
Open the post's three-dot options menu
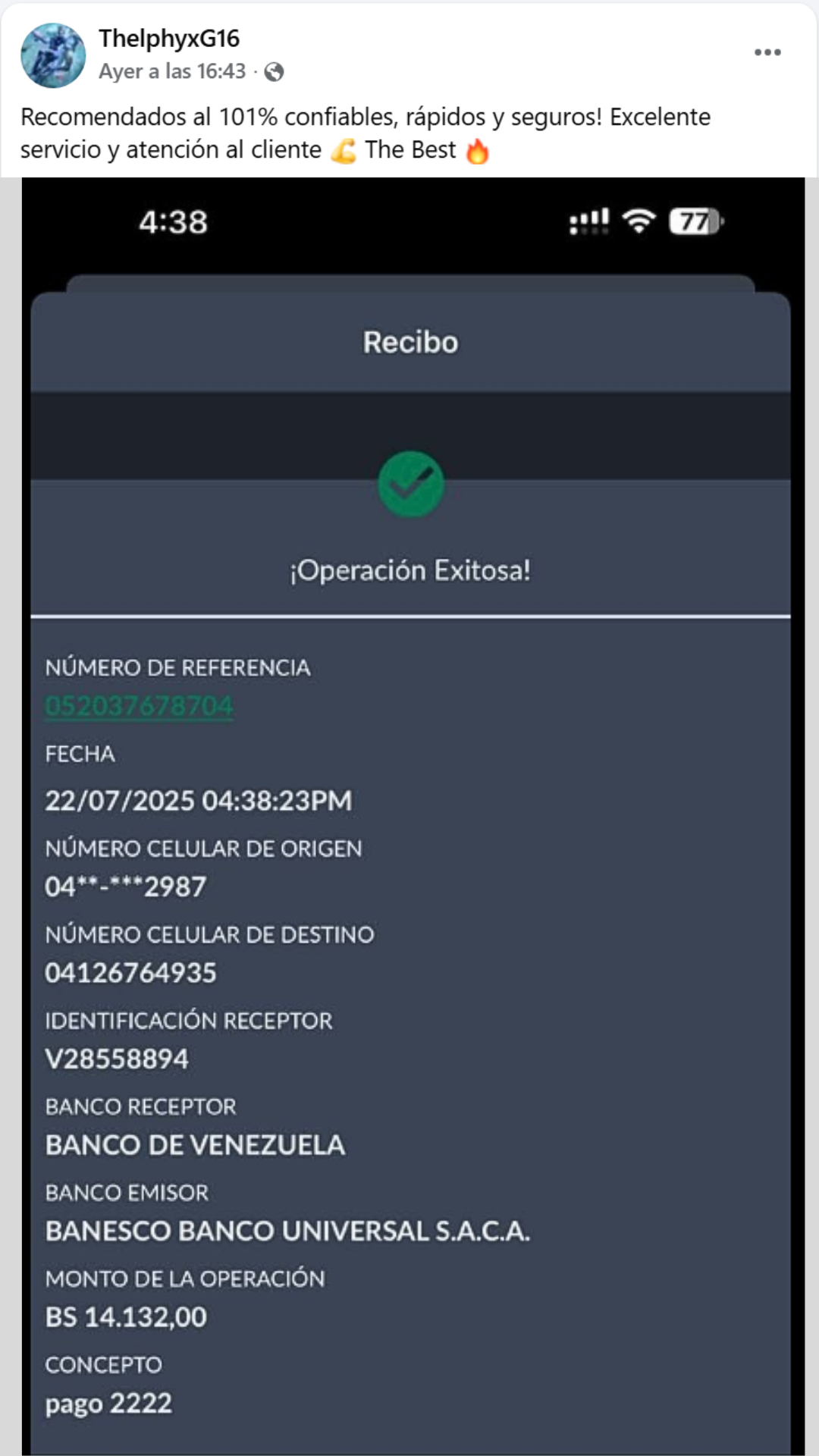pyautogui.click(x=767, y=52)
